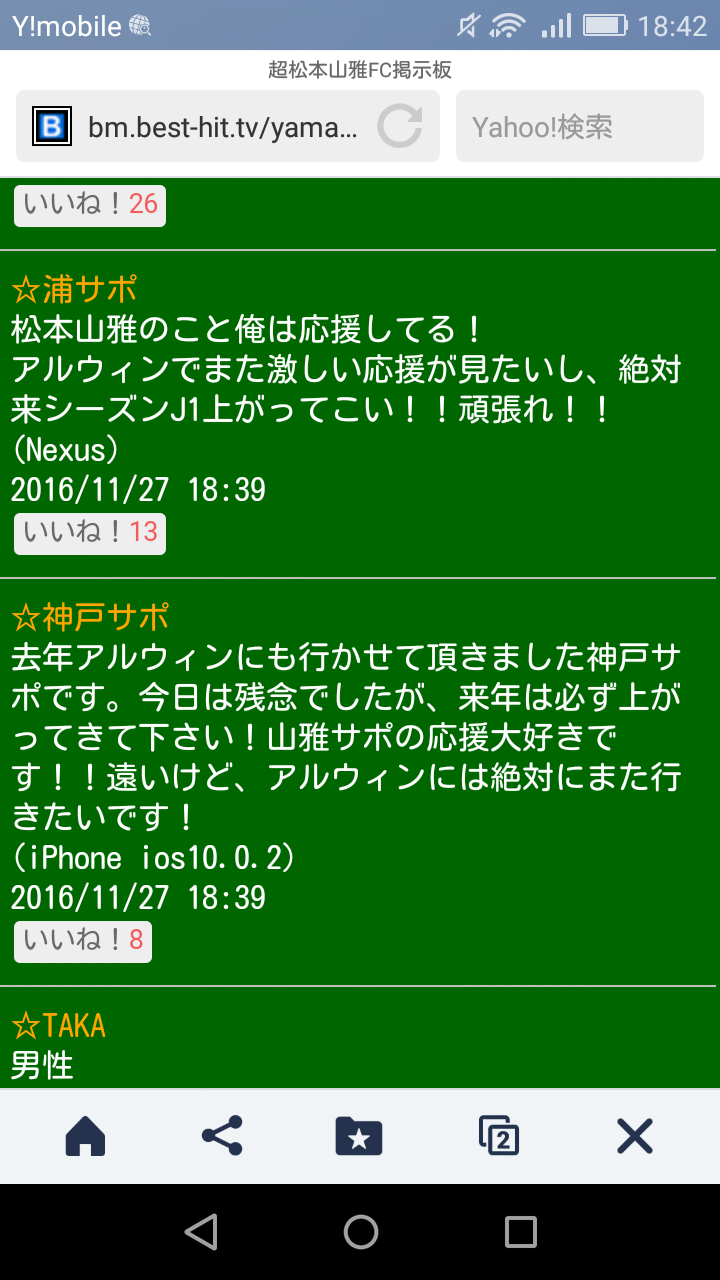The width and height of the screenshot is (720, 1280).
Task: Tap the URL address bar
Action: point(220,127)
